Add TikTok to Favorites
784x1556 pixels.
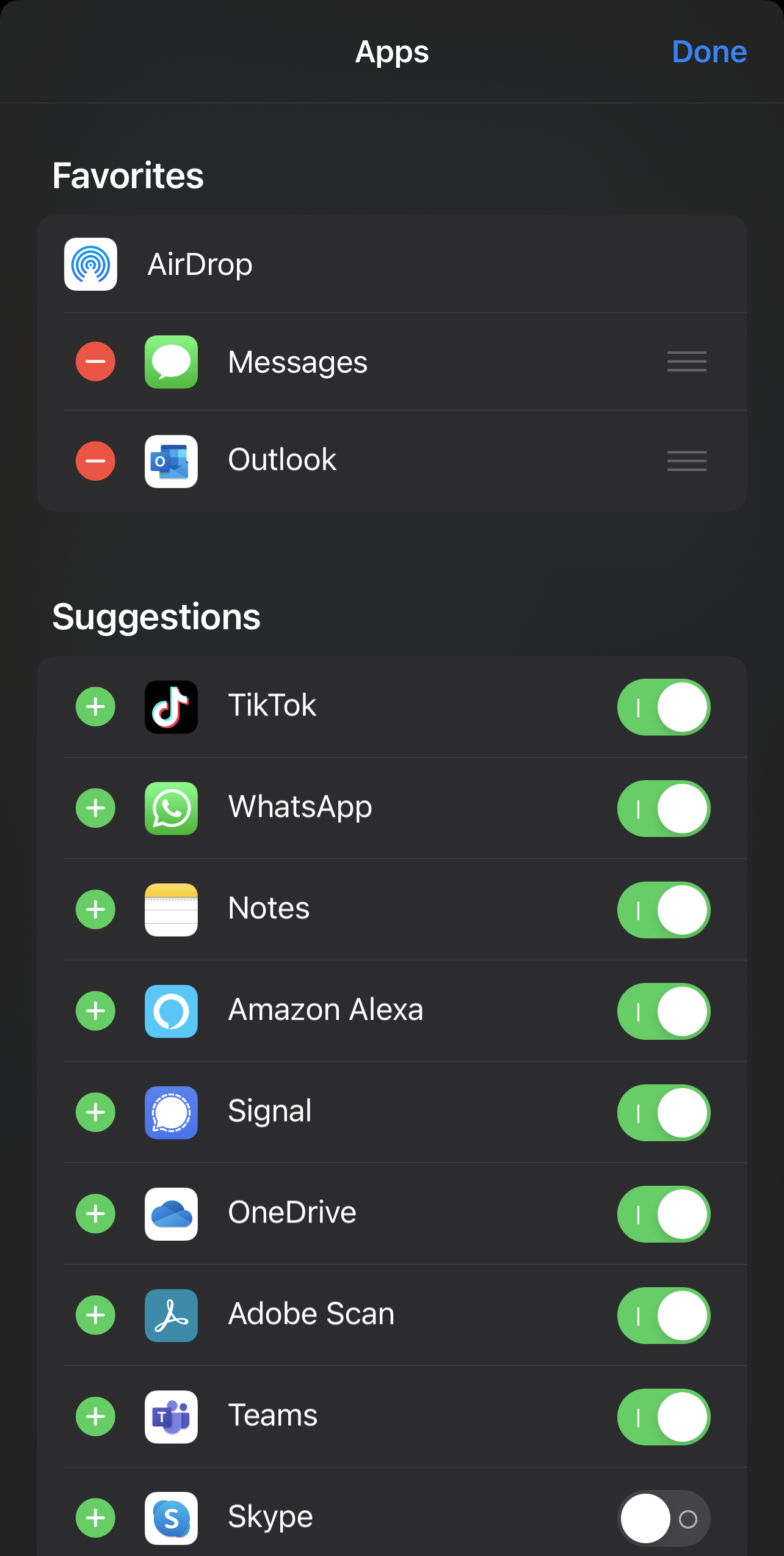point(95,707)
